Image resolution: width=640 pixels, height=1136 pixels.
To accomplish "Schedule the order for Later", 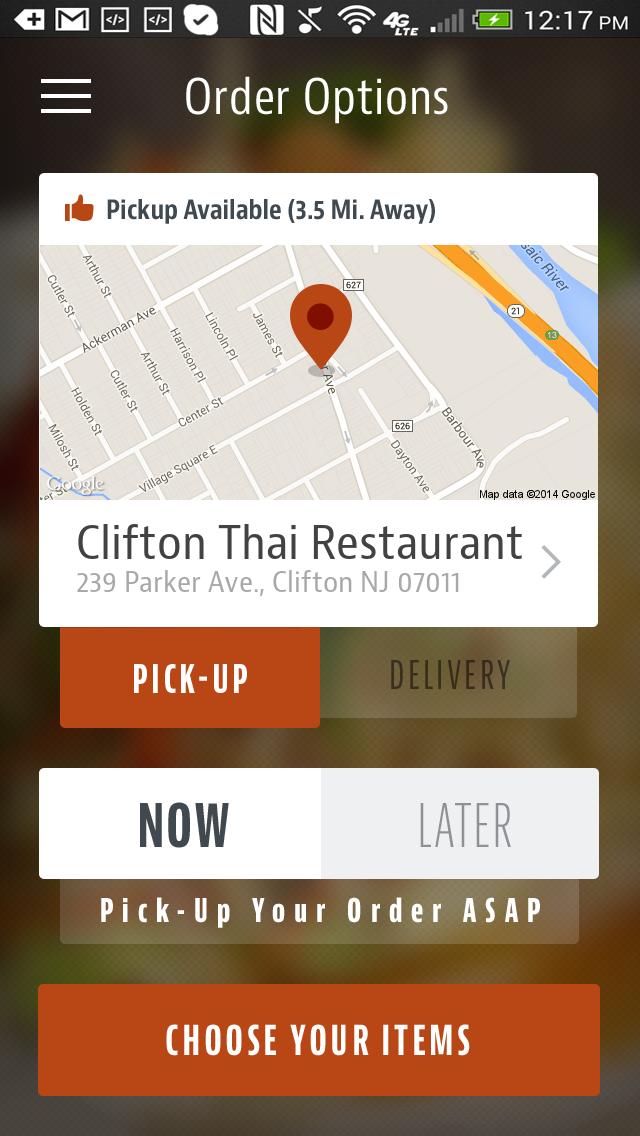I will [462, 824].
